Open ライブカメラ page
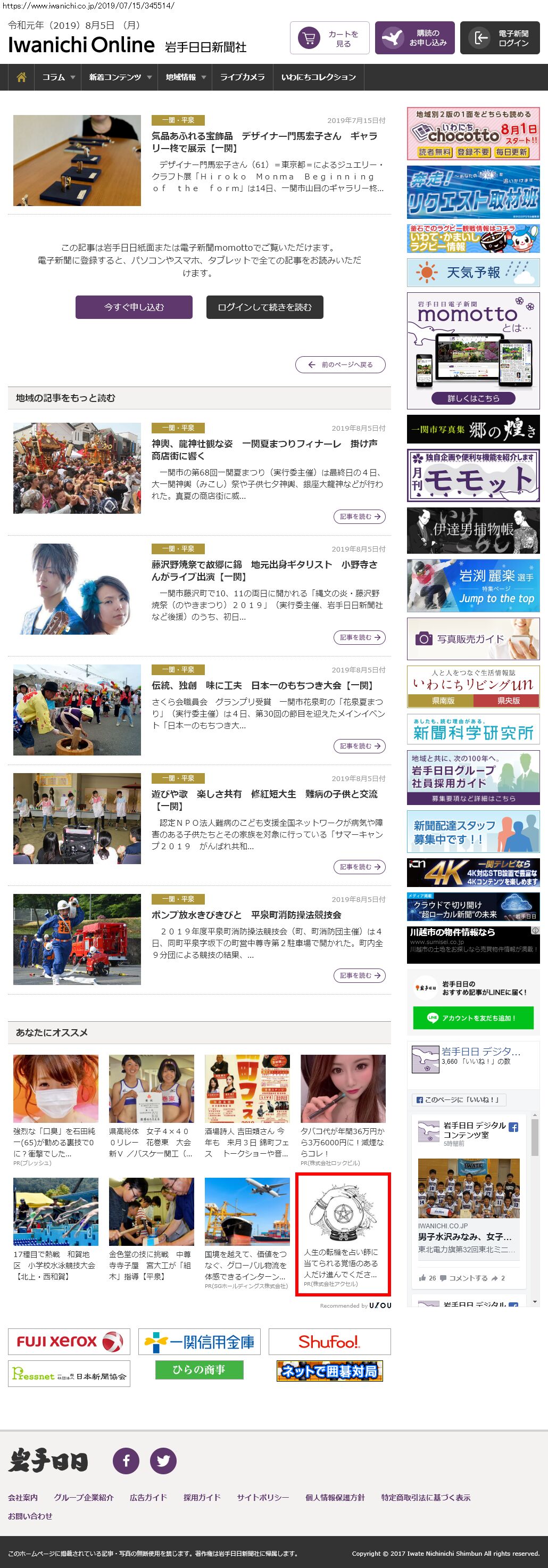Screen dimensions: 548x1568 [x=242, y=77]
